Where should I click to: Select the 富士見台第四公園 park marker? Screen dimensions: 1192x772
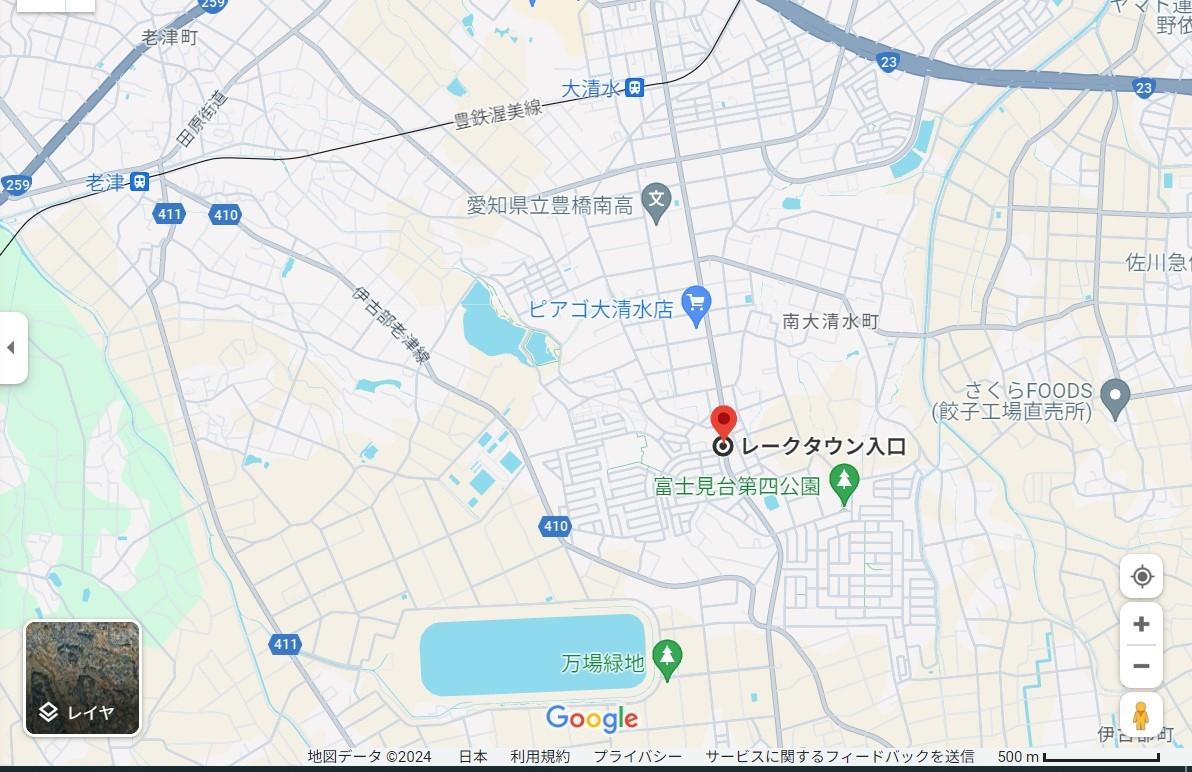[845, 482]
